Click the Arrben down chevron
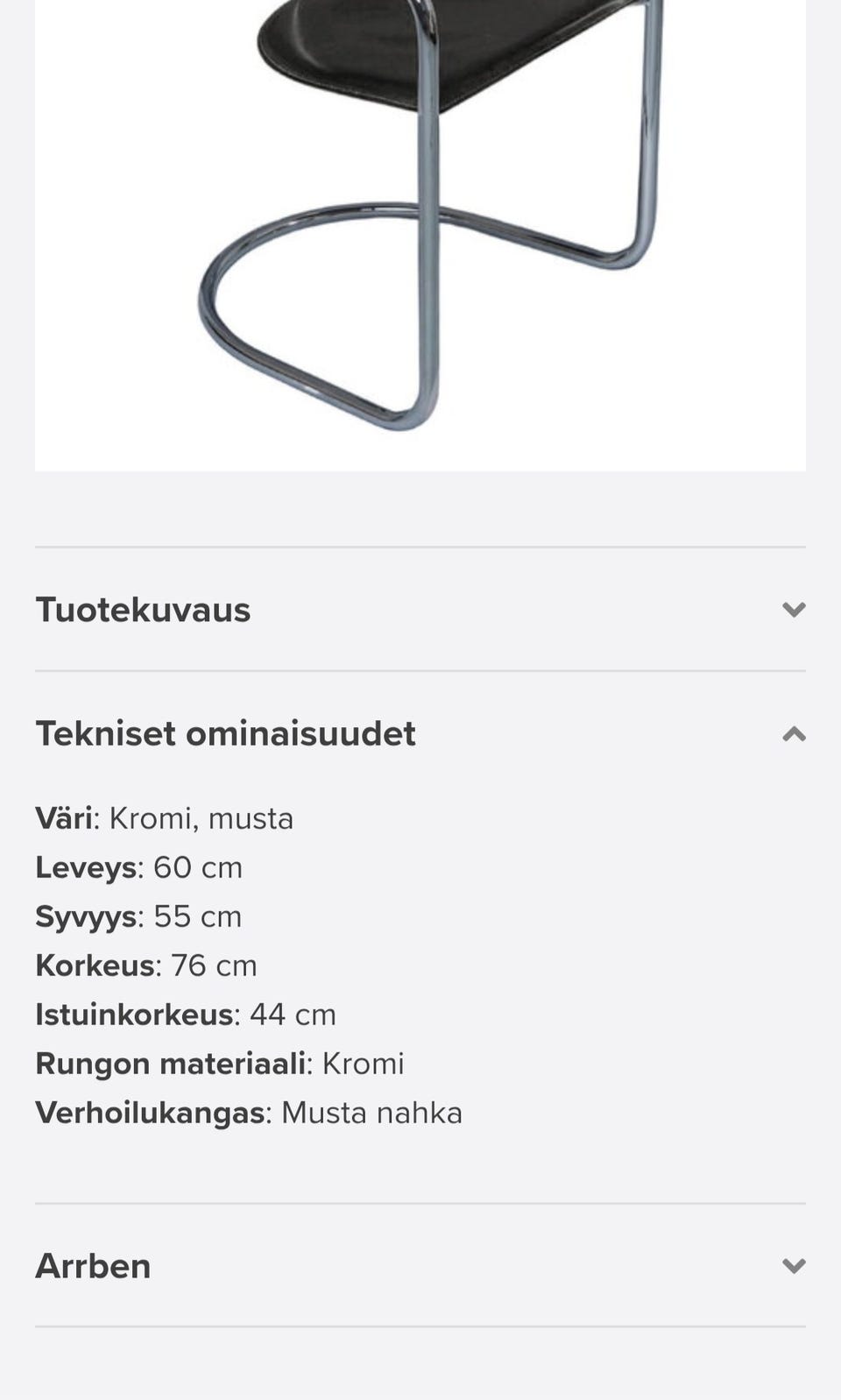Image resolution: width=841 pixels, height=1400 pixels. 793,1265
